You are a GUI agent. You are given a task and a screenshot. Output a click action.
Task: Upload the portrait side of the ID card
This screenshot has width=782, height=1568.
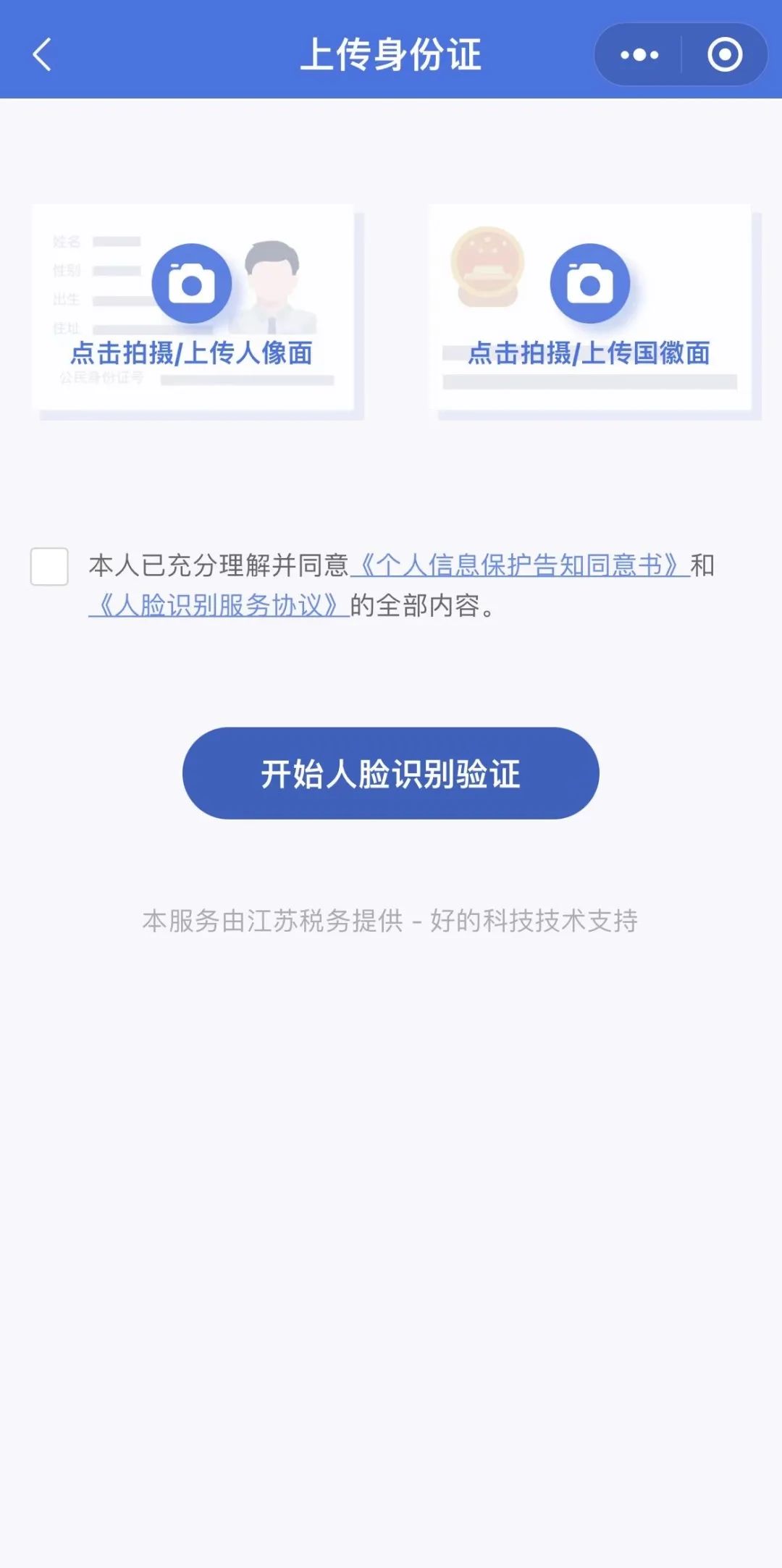[192, 308]
